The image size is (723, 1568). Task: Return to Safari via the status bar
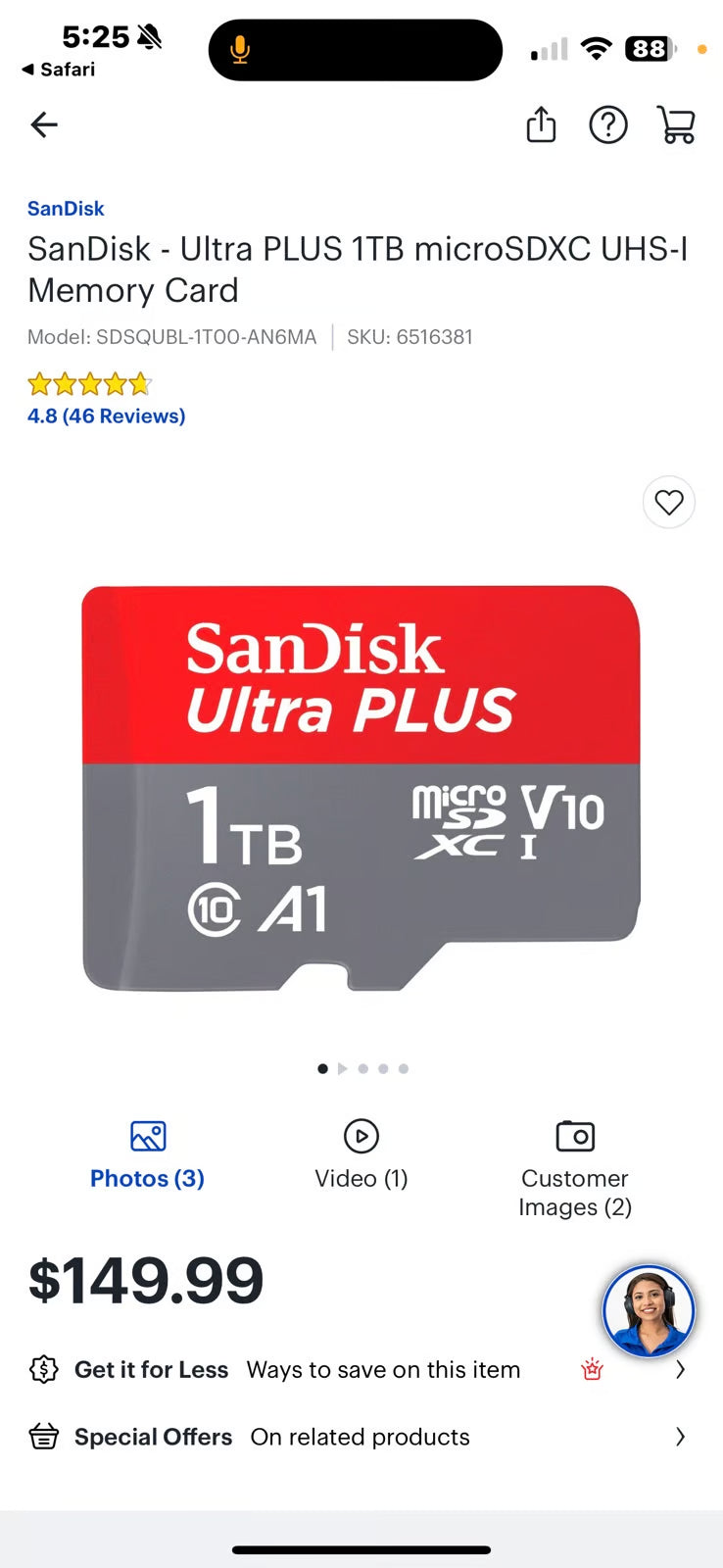point(59,70)
